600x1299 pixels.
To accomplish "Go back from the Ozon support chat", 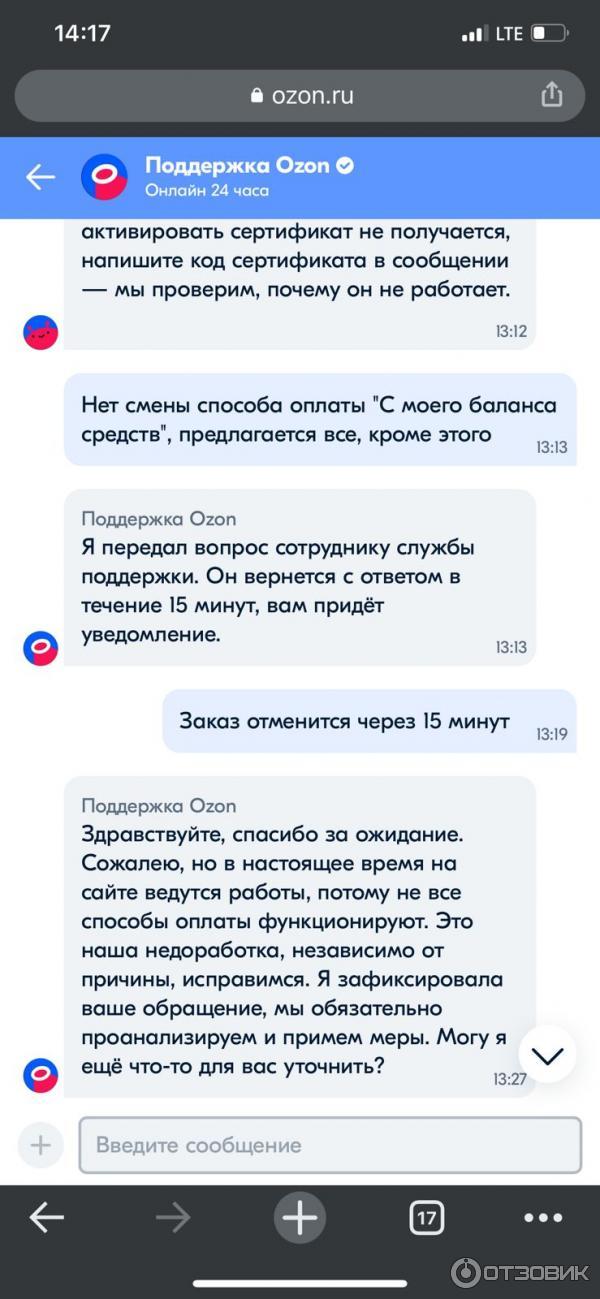I will pyautogui.click(x=40, y=177).
